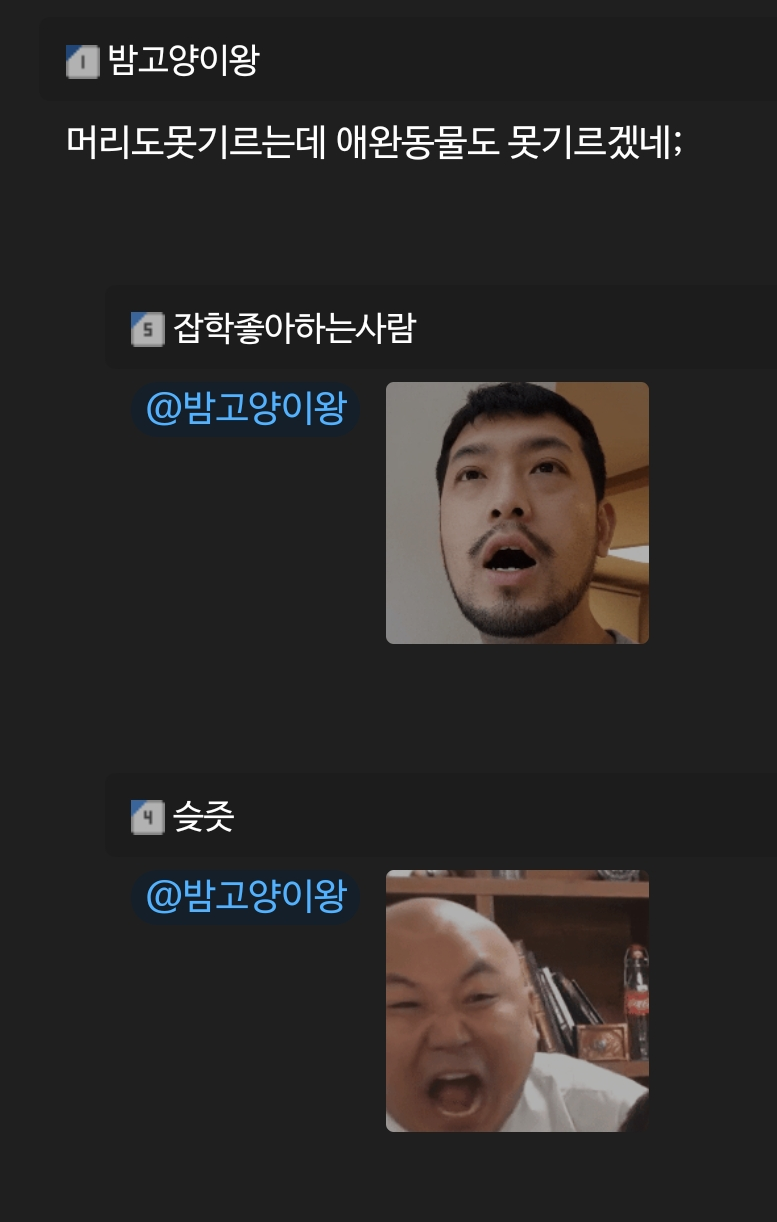Open 잡학좋아하는사람's profile from the reply header
This screenshot has width=777, height=1222.
click(x=293, y=328)
